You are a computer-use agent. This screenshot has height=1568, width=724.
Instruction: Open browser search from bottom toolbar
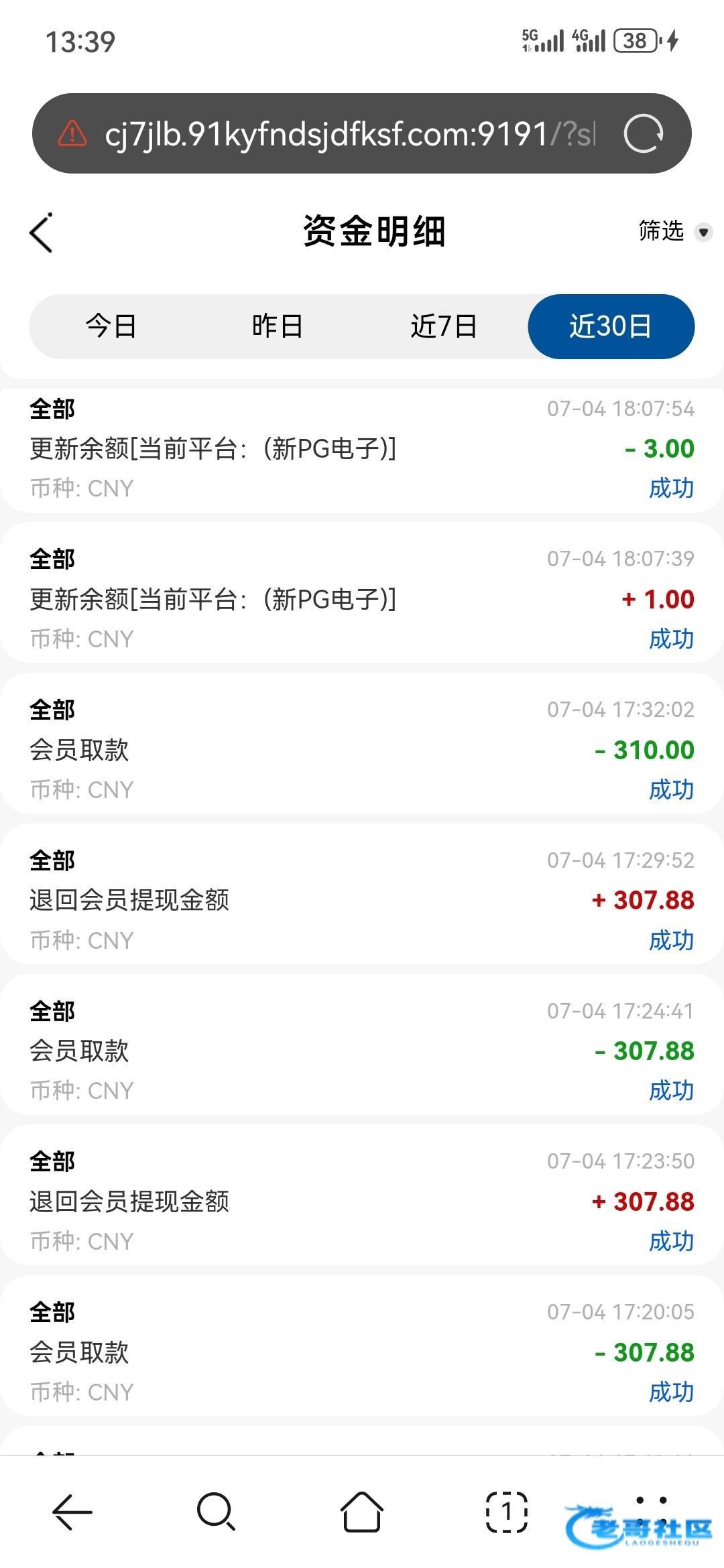216,1512
